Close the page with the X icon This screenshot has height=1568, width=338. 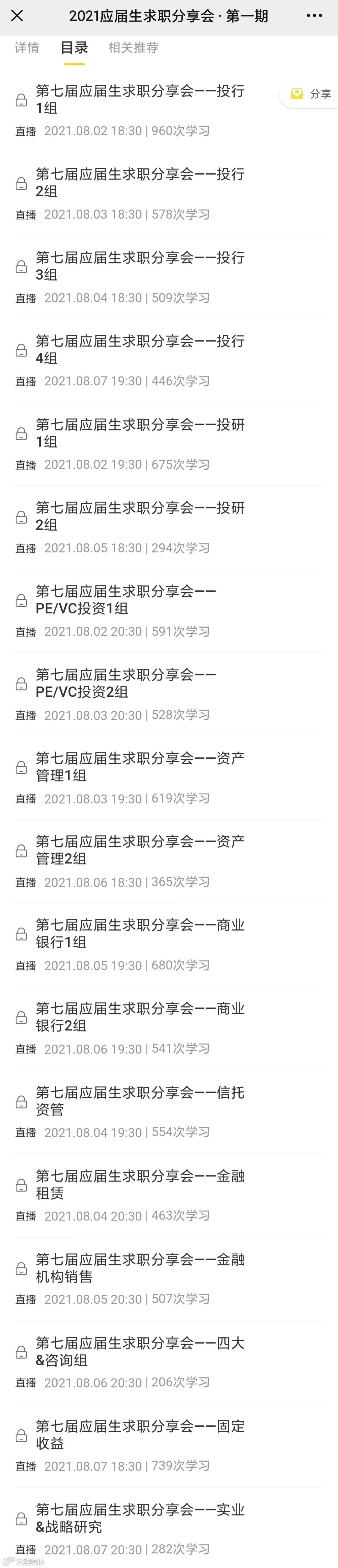click(x=17, y=16)
